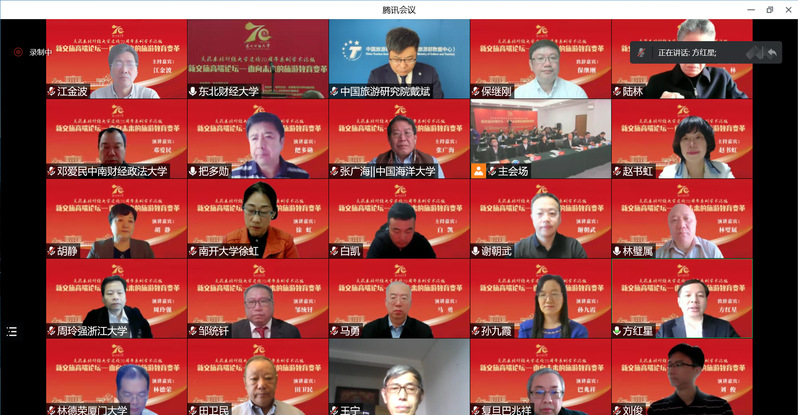Select 东北财经大学 video tile
Image resolution: width=798 pixels, height=415 pixels.
coord(257,58)
